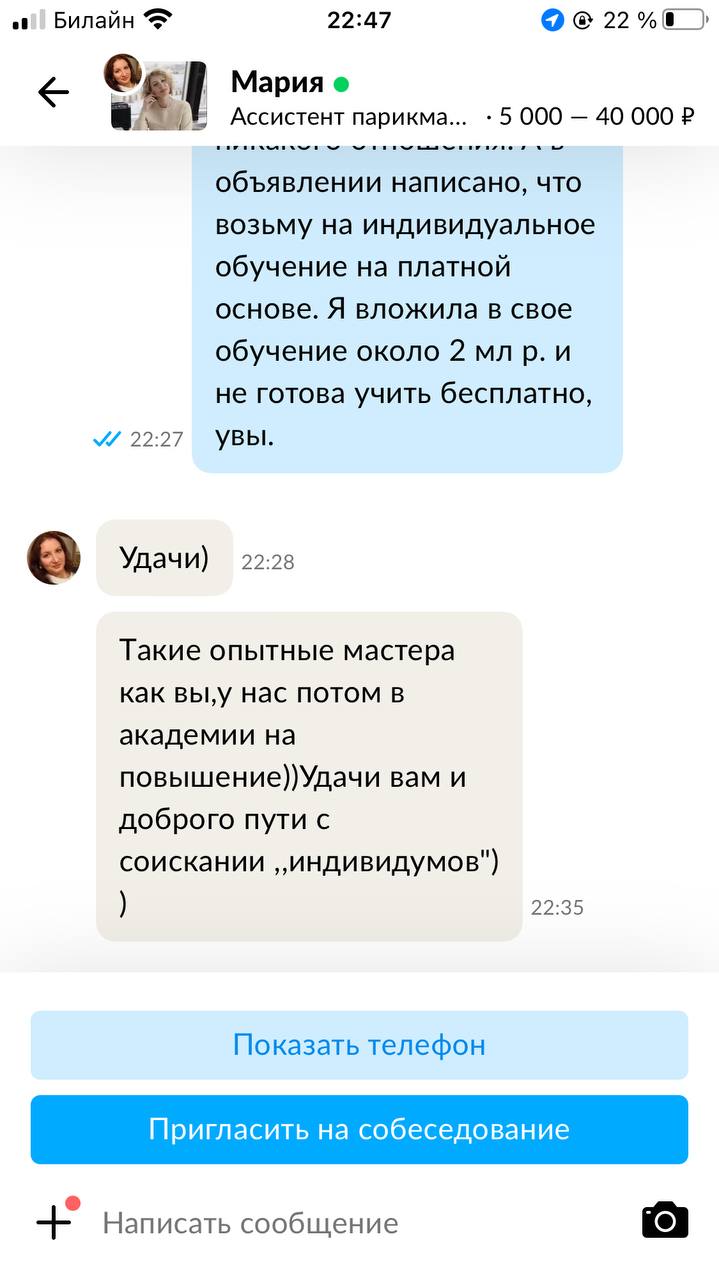719x1280 pixels.
Task: Open the camera icon
Action: (665, 1220)
